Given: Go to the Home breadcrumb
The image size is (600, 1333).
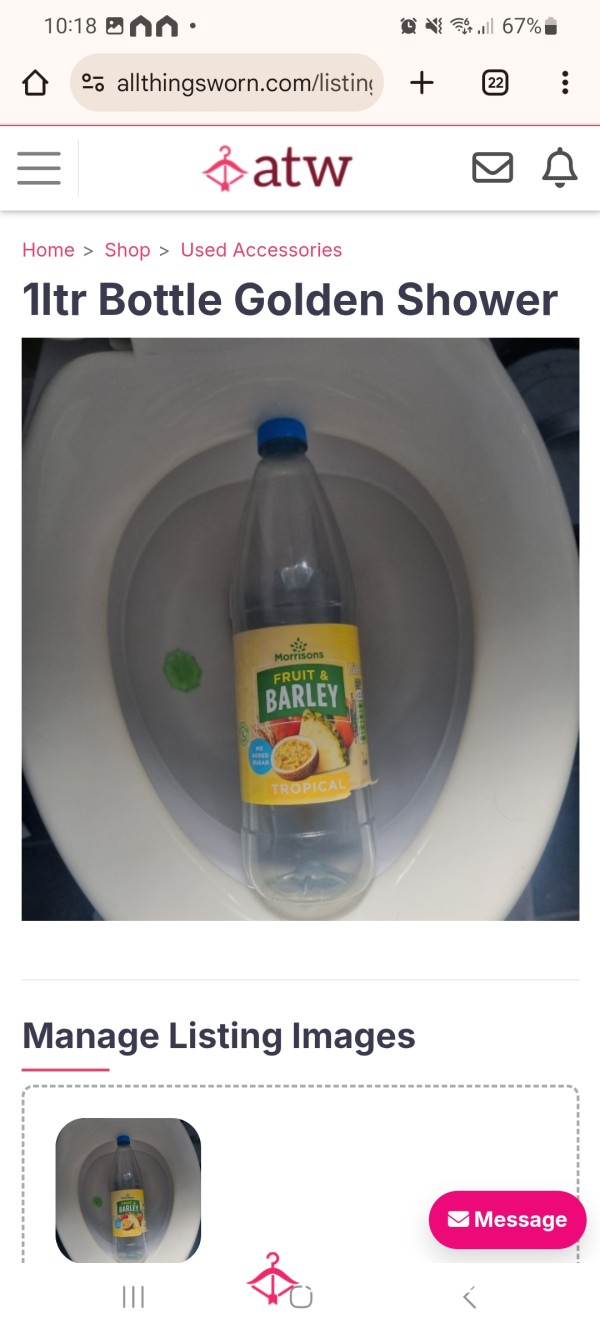Looking at the screenshot, I should click(48, 250).
